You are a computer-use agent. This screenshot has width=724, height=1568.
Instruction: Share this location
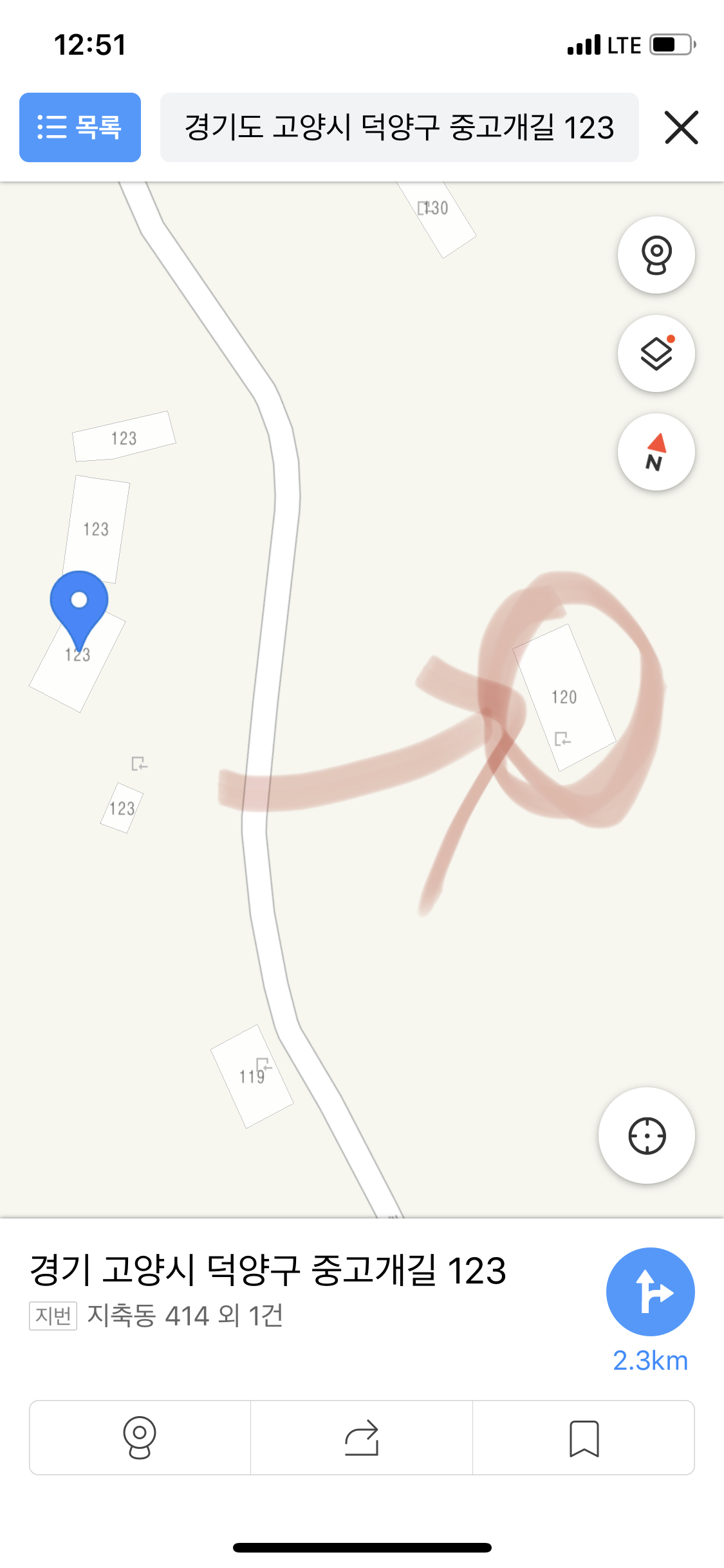click(362, 1437)
